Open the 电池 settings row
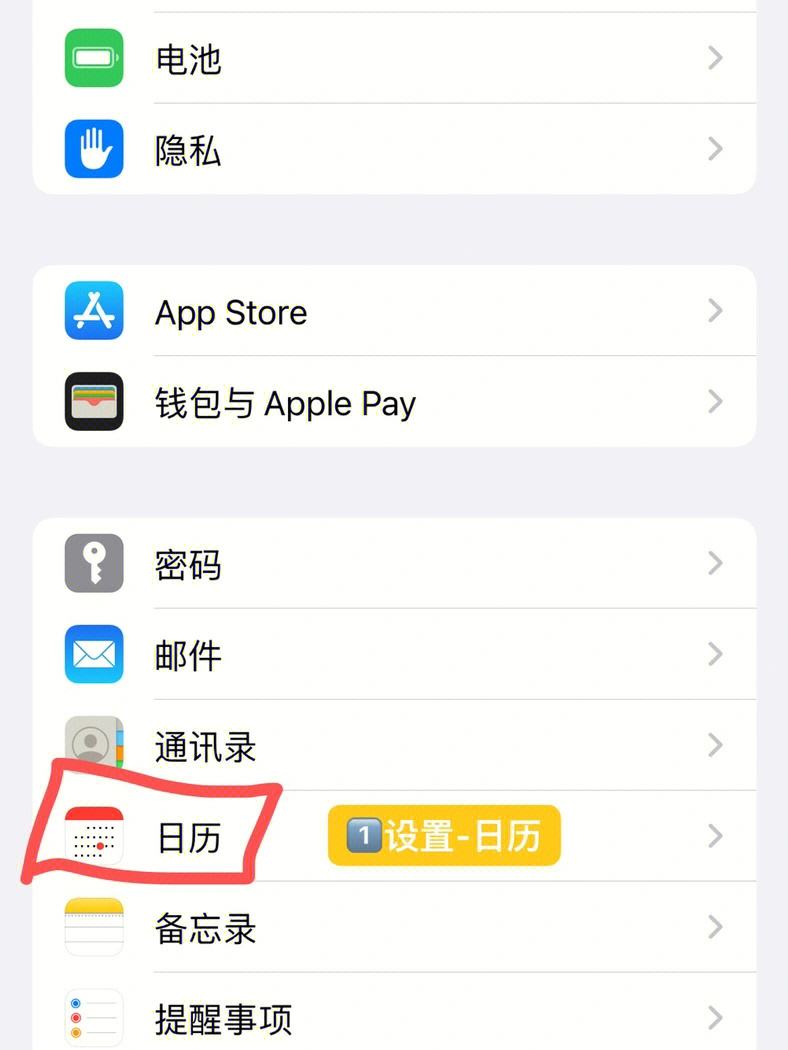The image size is (788, 1050). point(394,58)
